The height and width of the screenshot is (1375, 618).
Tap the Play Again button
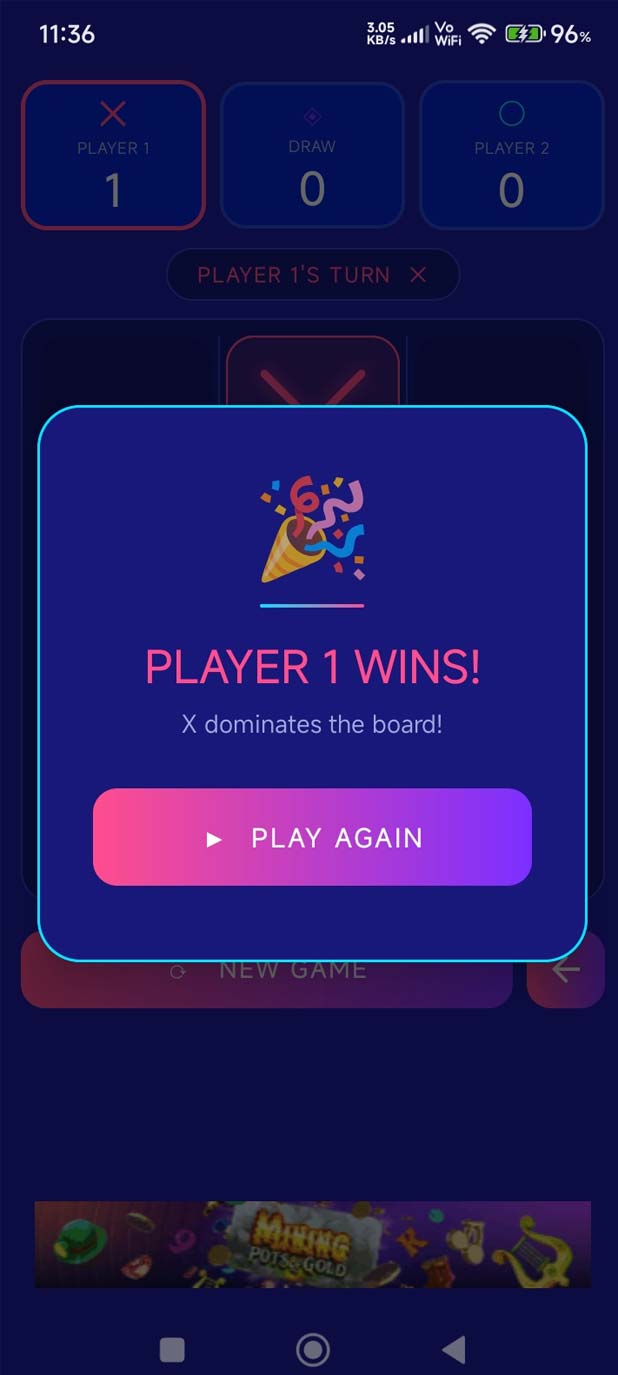tap(312, 837)
